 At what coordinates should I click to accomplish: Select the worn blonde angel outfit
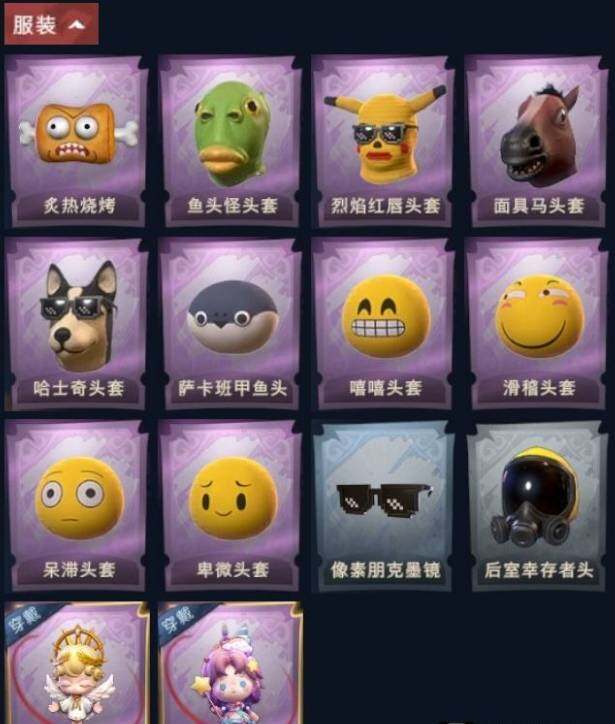click(x=78, y=664)
